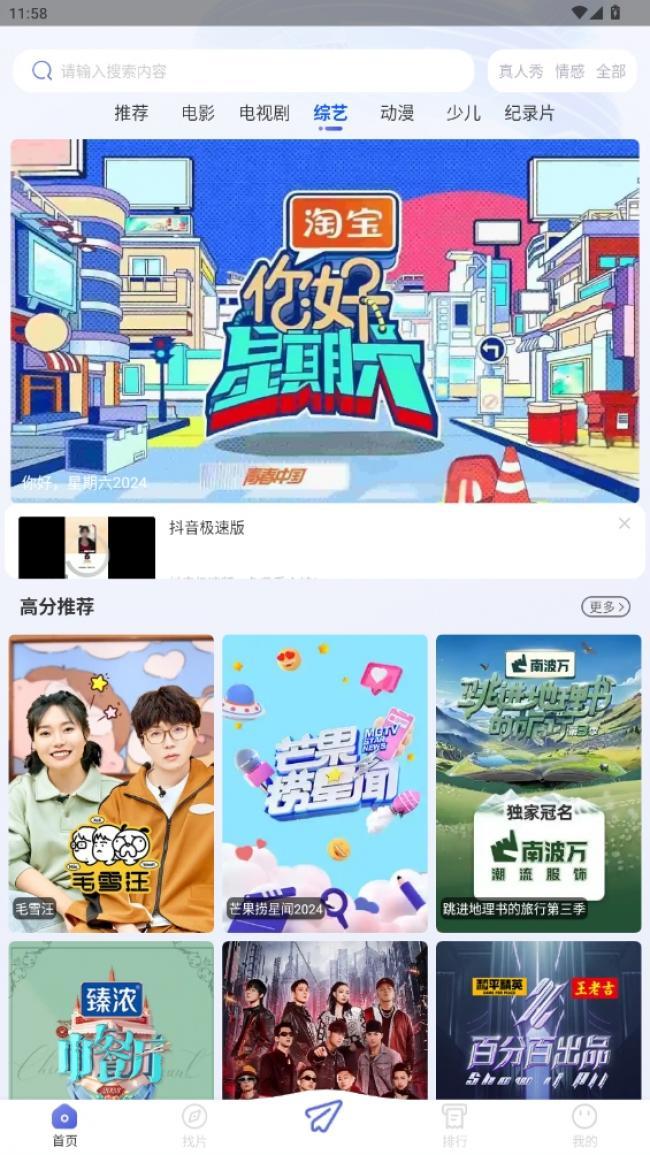The image size is (650, 1155).
Task: Switch to the 电视剧 tab
Action: (264, 113)
